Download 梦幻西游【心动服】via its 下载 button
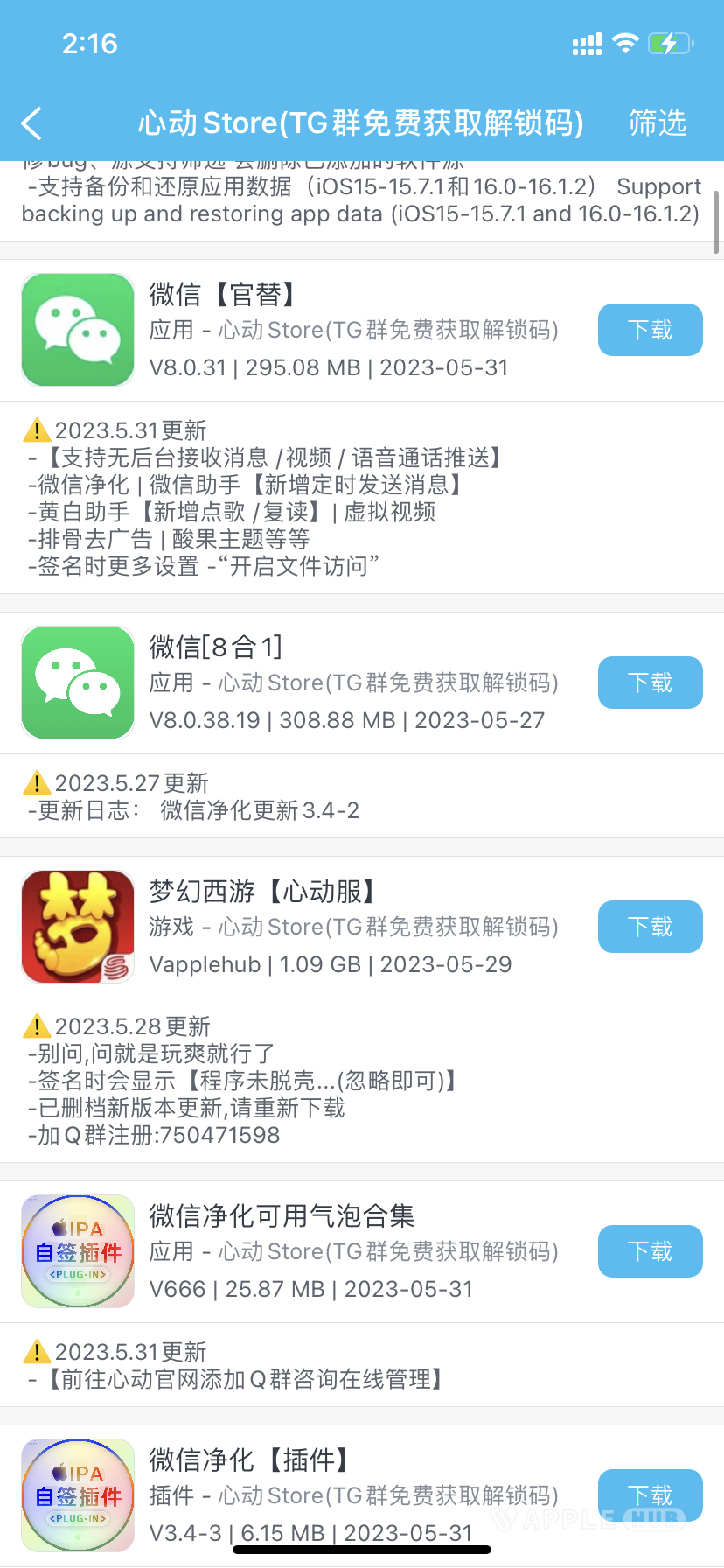 tap(650, 927)
